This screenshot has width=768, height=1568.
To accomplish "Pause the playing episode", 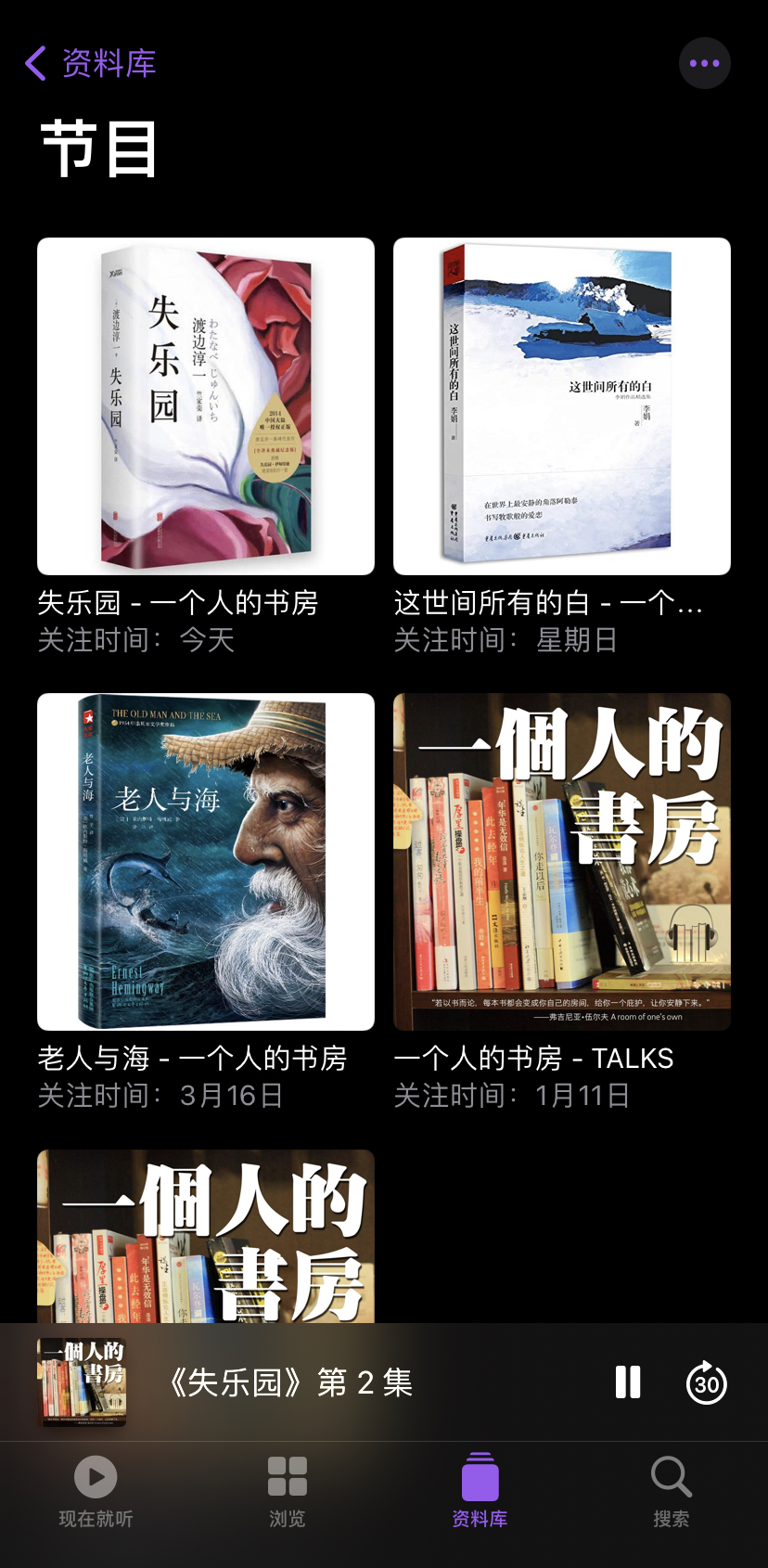I will coord(628,1382).
